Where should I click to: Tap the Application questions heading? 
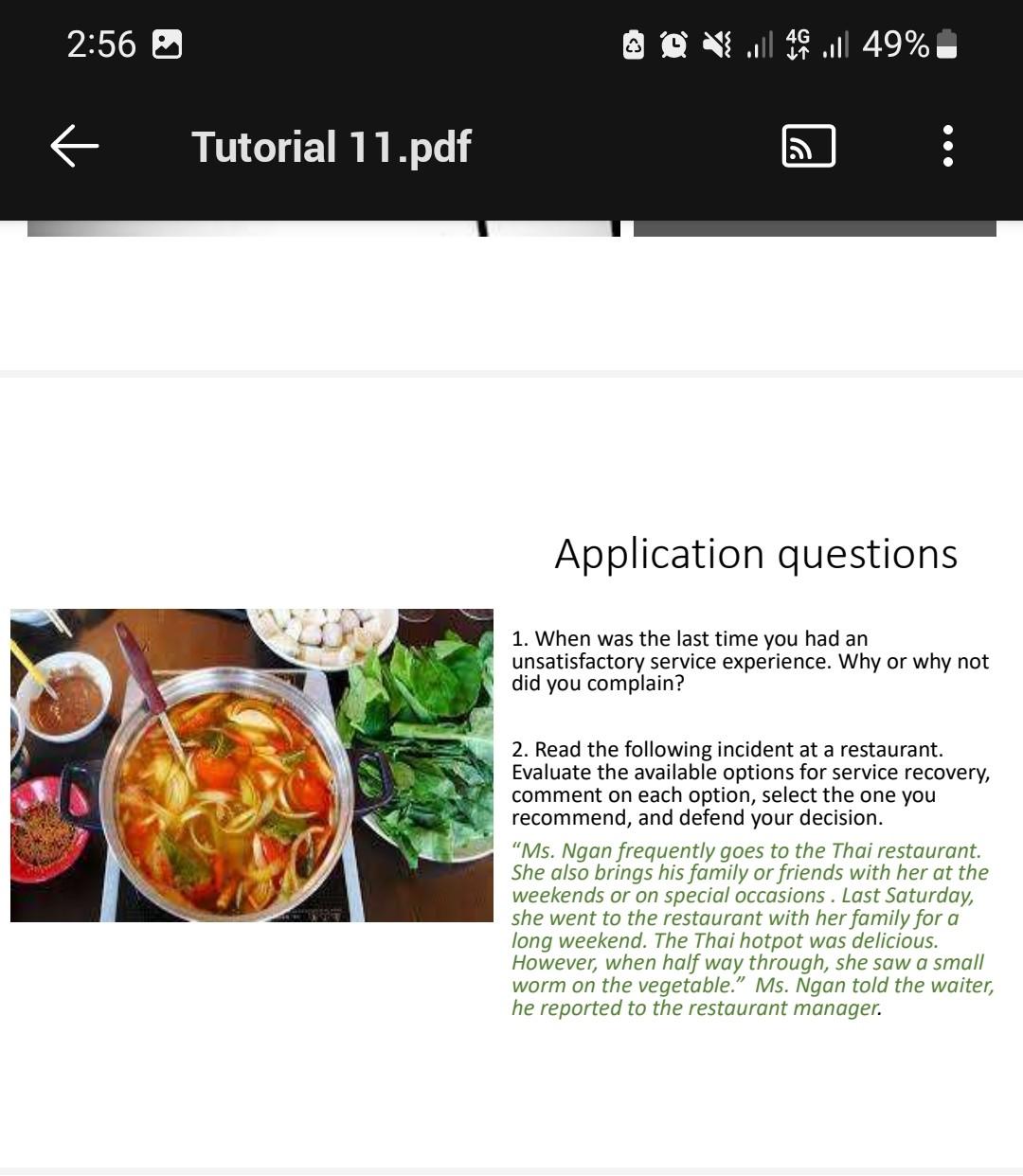click(x=756, y=554)
